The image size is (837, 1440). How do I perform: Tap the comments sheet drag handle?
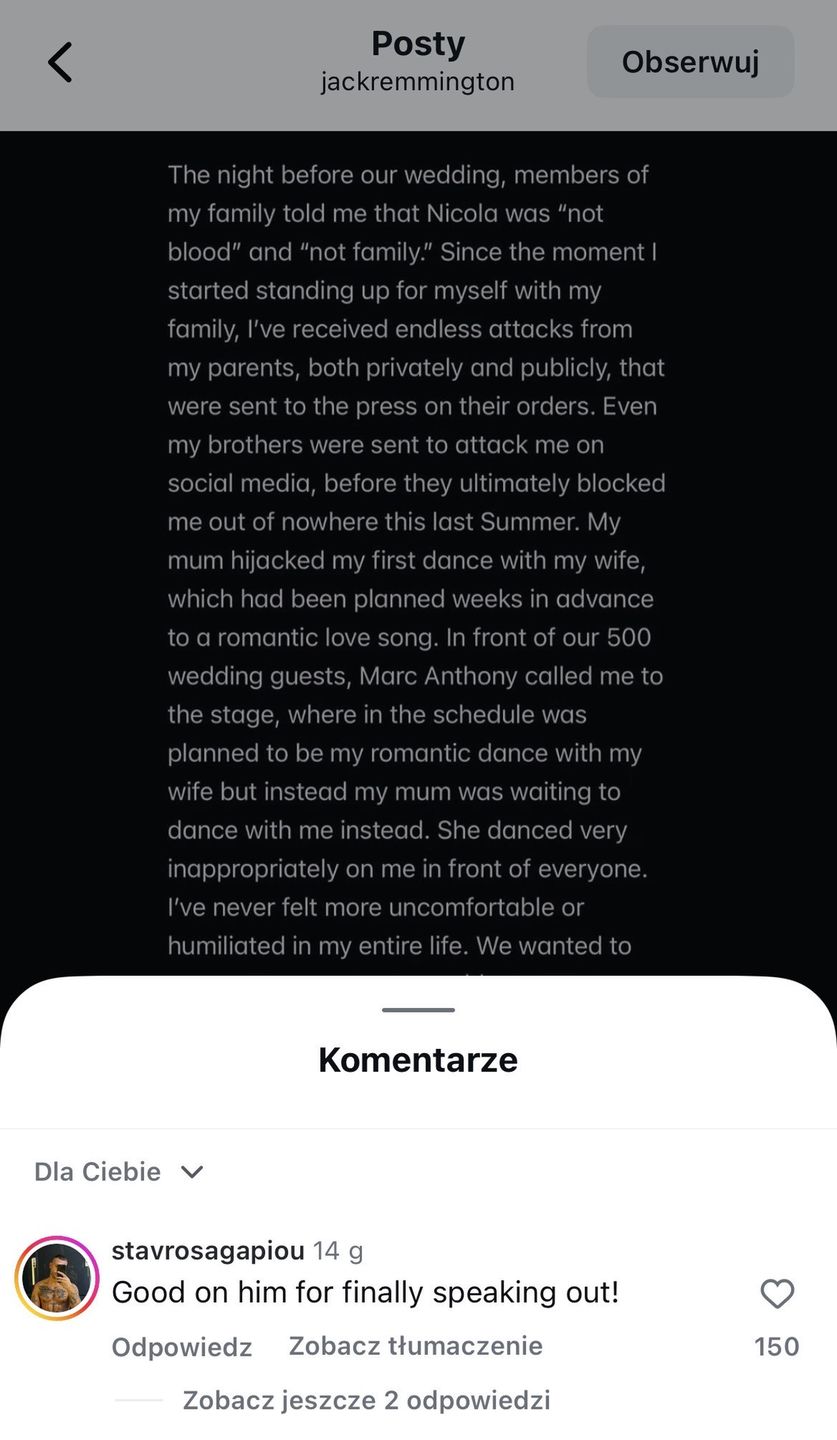(418, 1010)
